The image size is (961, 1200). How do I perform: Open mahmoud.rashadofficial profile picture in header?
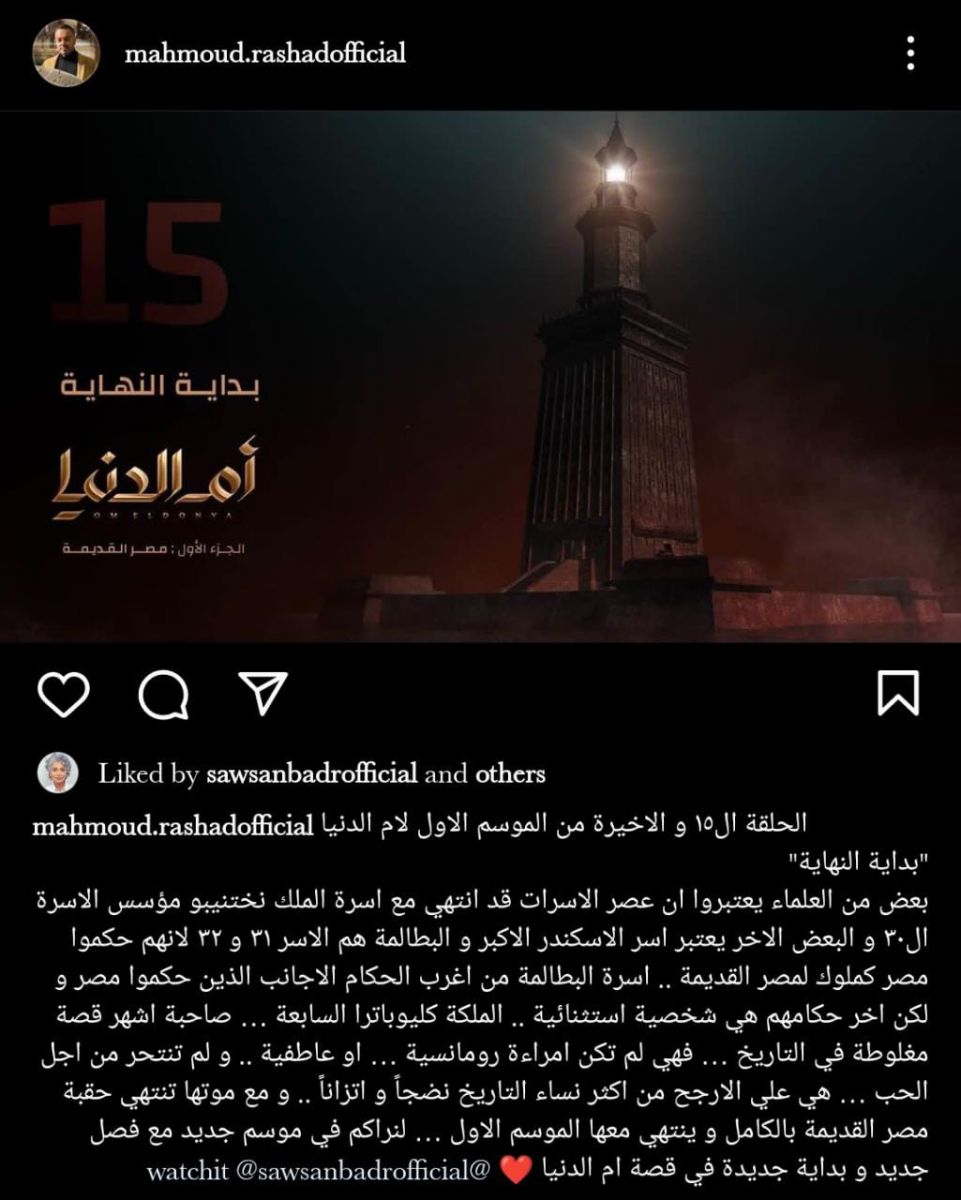click(x=67, y=53)
